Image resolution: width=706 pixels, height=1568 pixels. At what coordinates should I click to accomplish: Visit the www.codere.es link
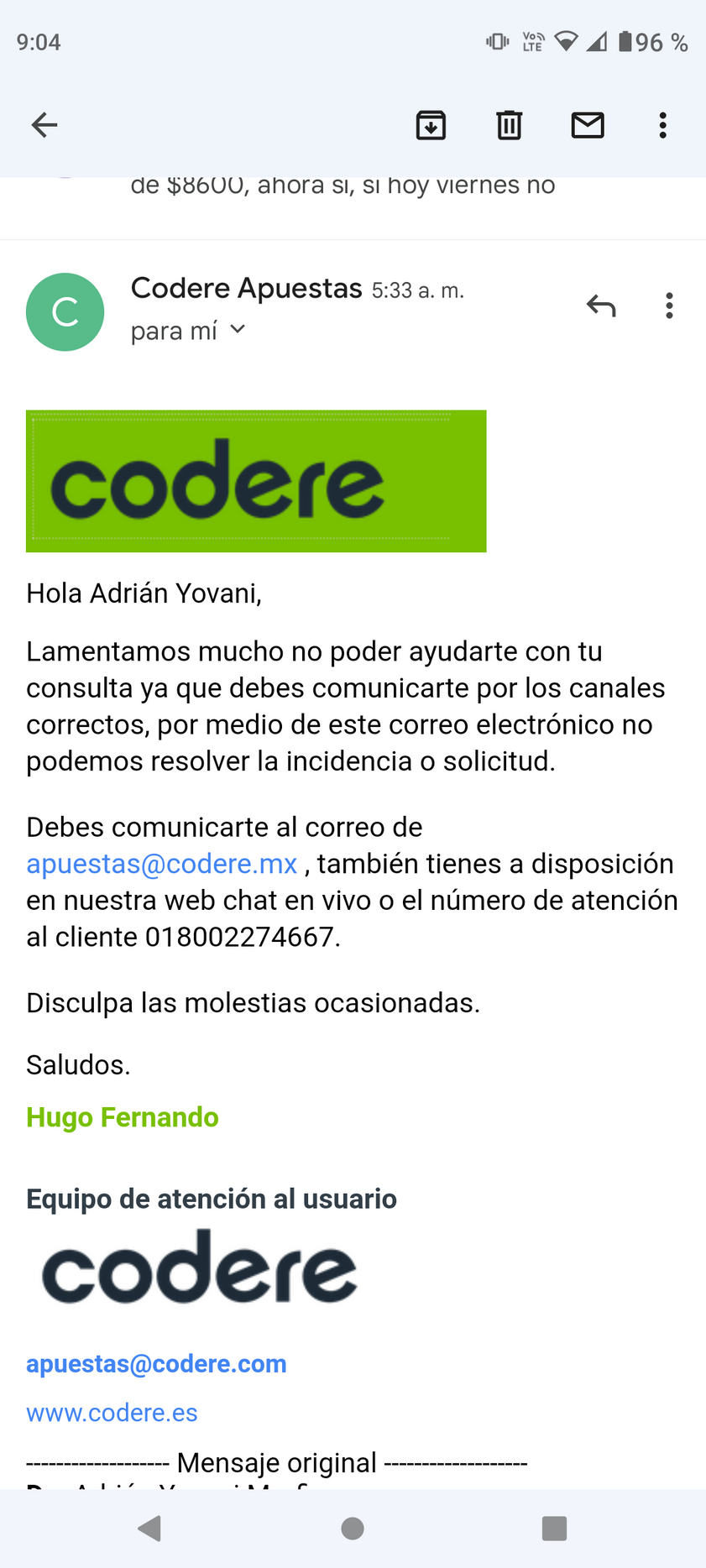pyautogui.click(x=112, y=1413)
